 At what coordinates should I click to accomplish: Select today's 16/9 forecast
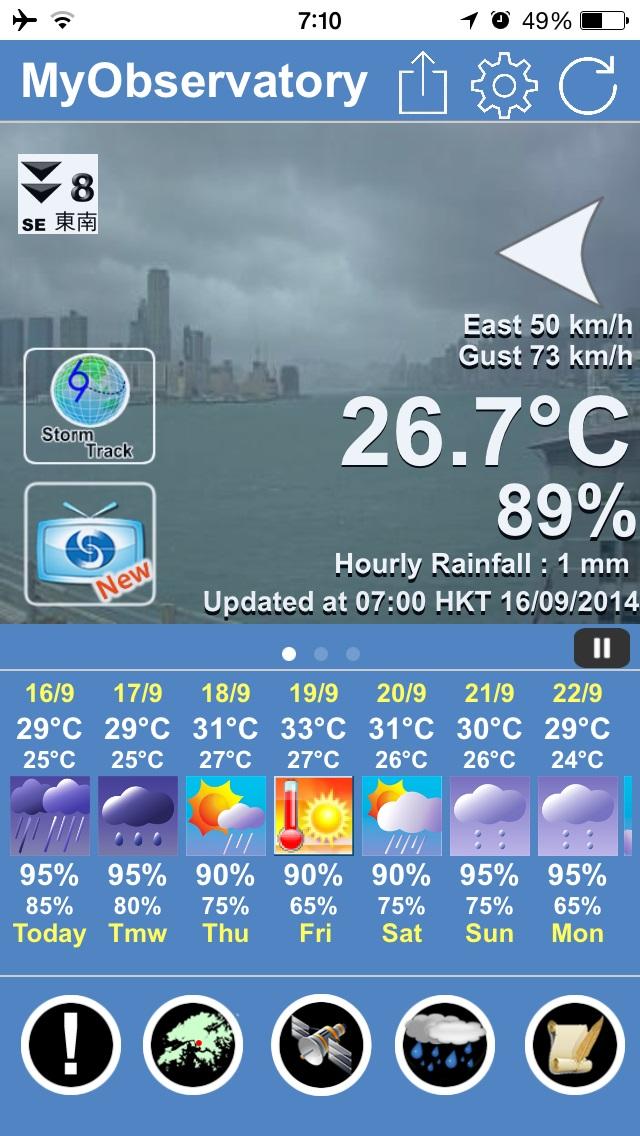[50, 814]
